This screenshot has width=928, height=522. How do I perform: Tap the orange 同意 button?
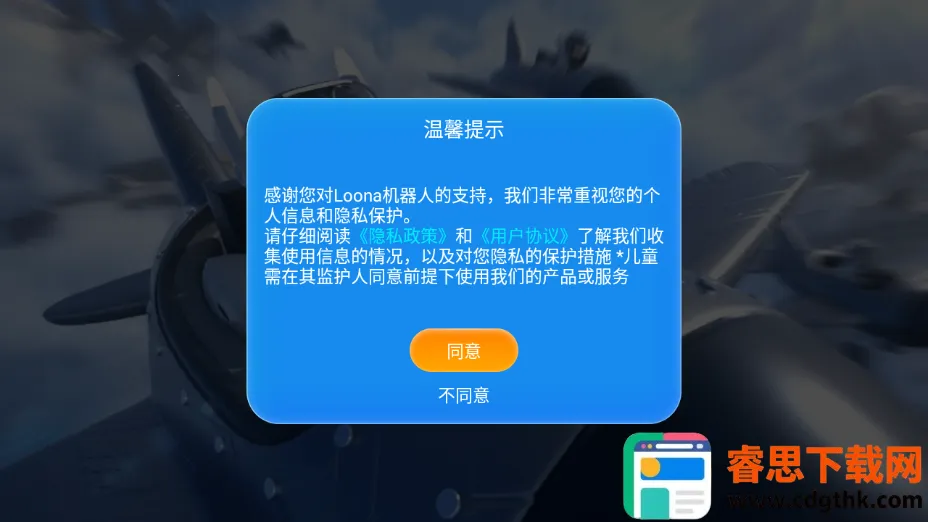463,351
